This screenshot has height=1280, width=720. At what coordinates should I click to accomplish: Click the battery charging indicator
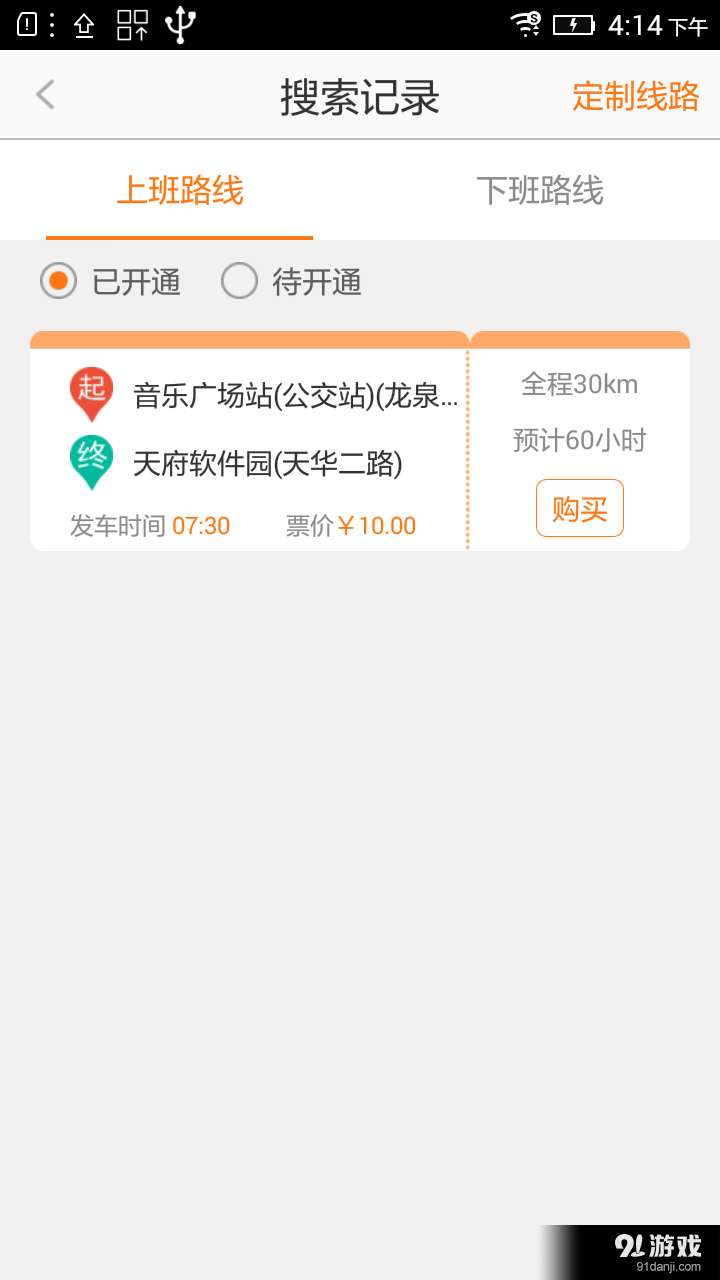coord(578,24)
